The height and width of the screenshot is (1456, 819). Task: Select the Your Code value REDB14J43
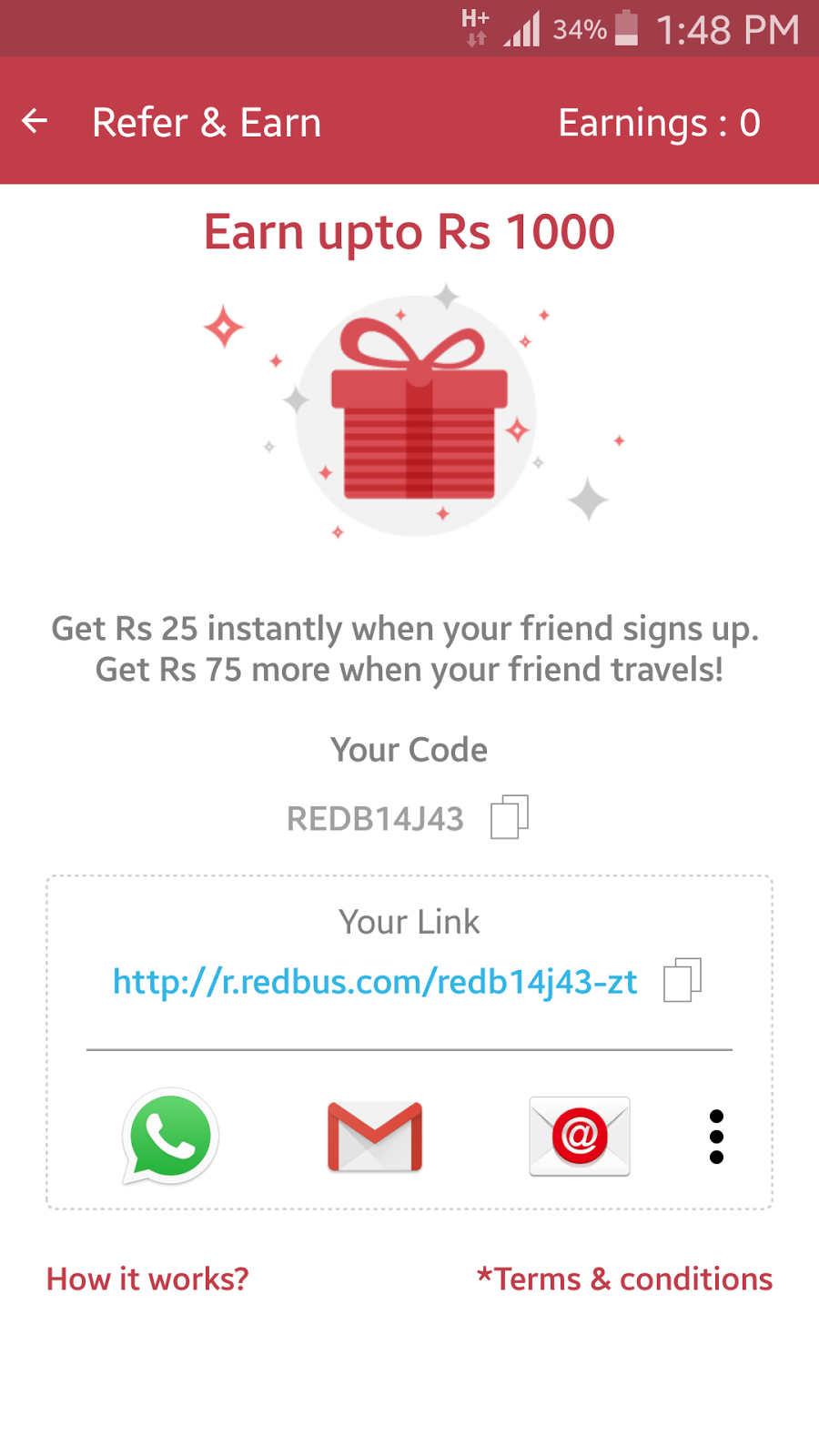tap(374, 818)
